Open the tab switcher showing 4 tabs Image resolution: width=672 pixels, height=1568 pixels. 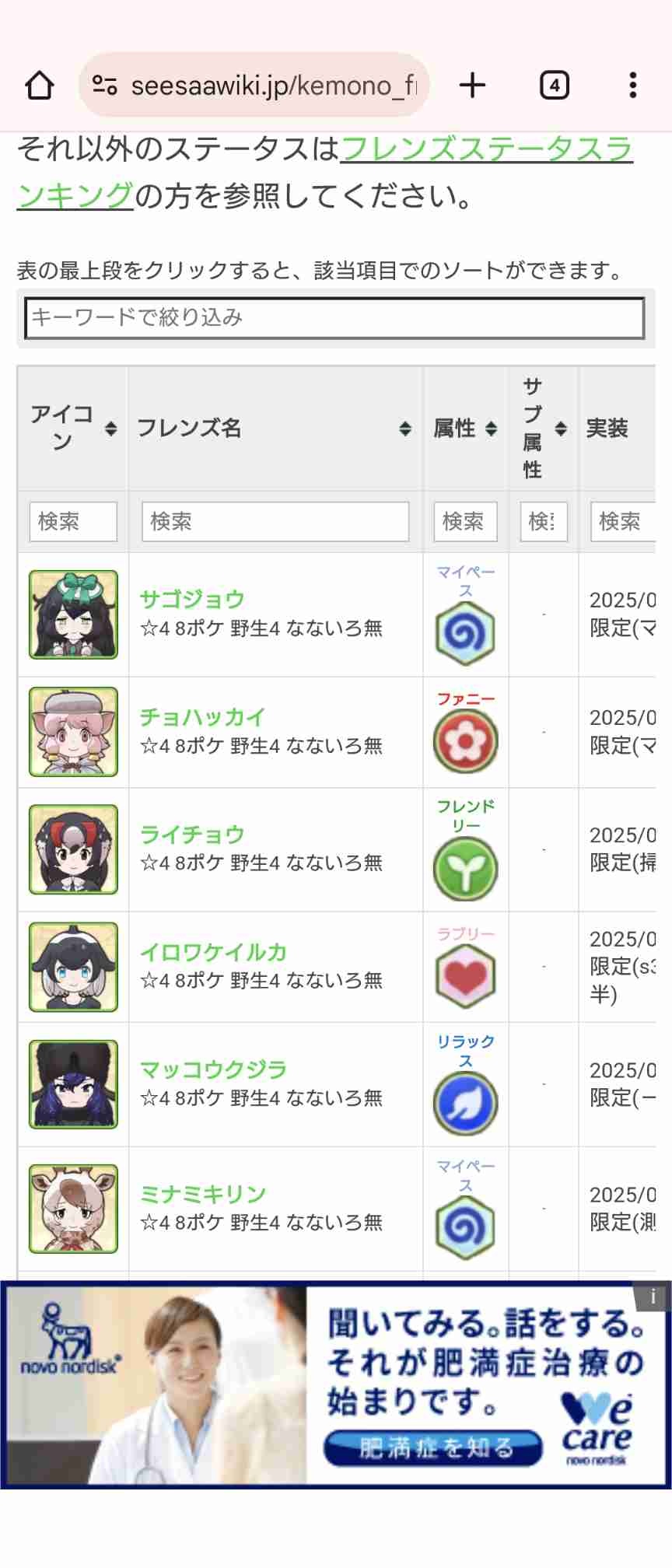click(x=554, y=85)
